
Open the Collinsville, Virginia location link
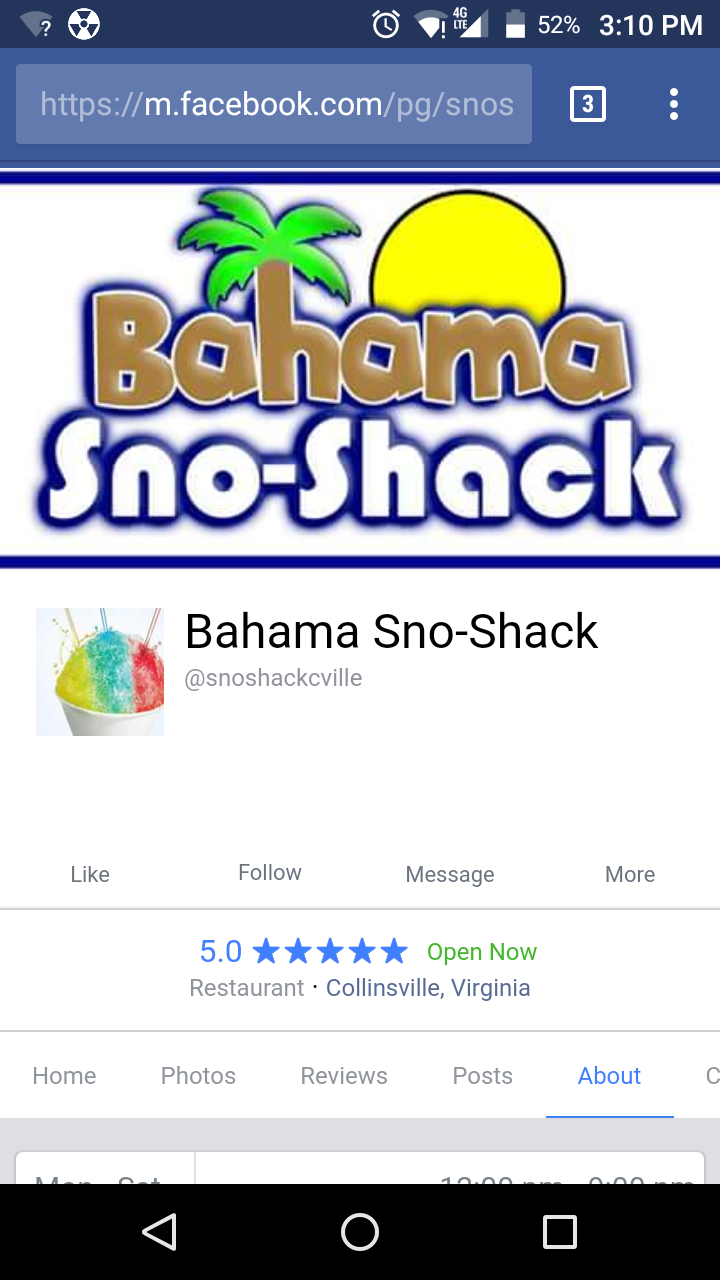pyautogui.click(x=428, y=988)
